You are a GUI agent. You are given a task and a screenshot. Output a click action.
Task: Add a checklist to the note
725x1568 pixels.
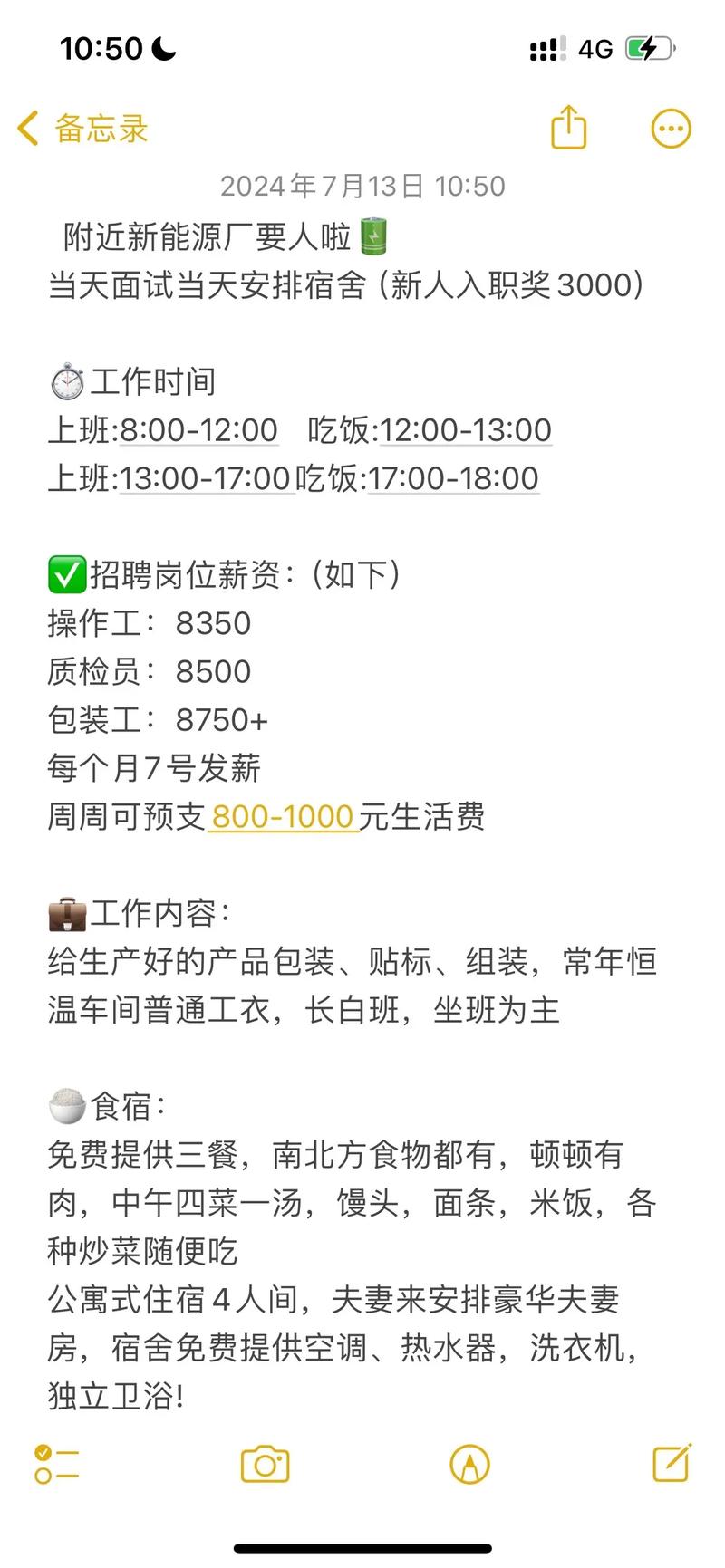point(56,1464)
